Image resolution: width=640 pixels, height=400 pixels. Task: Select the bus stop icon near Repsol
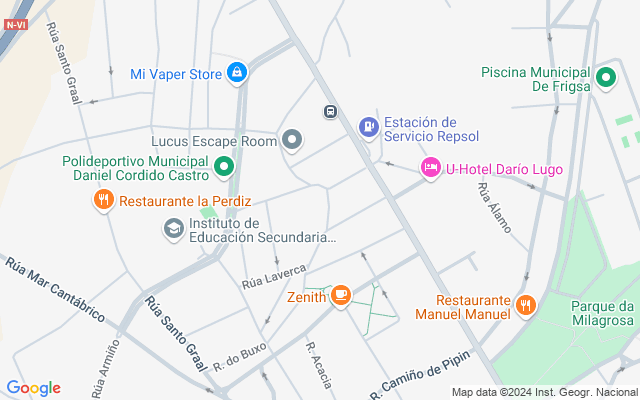330,111
